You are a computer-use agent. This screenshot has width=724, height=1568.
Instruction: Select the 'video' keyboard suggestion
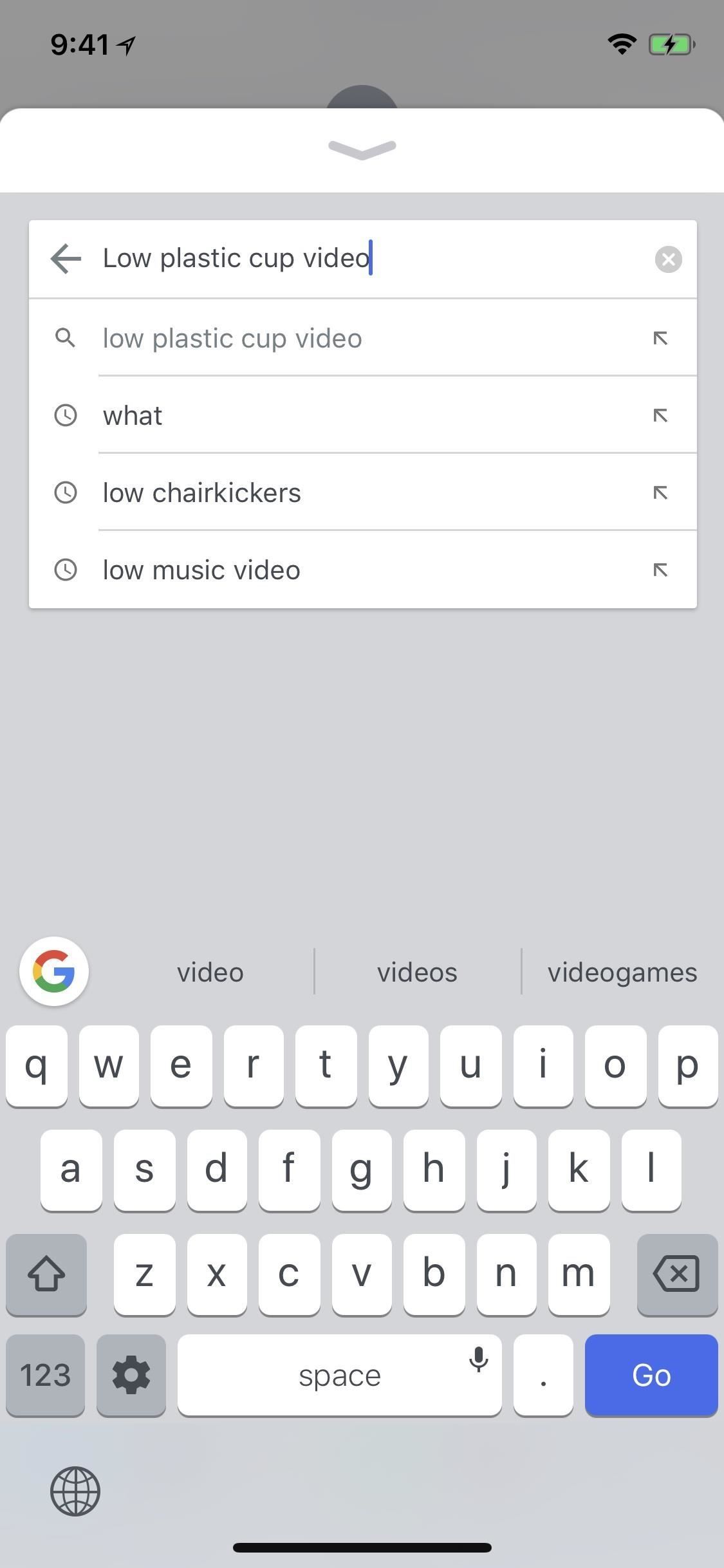click(210, 971)
